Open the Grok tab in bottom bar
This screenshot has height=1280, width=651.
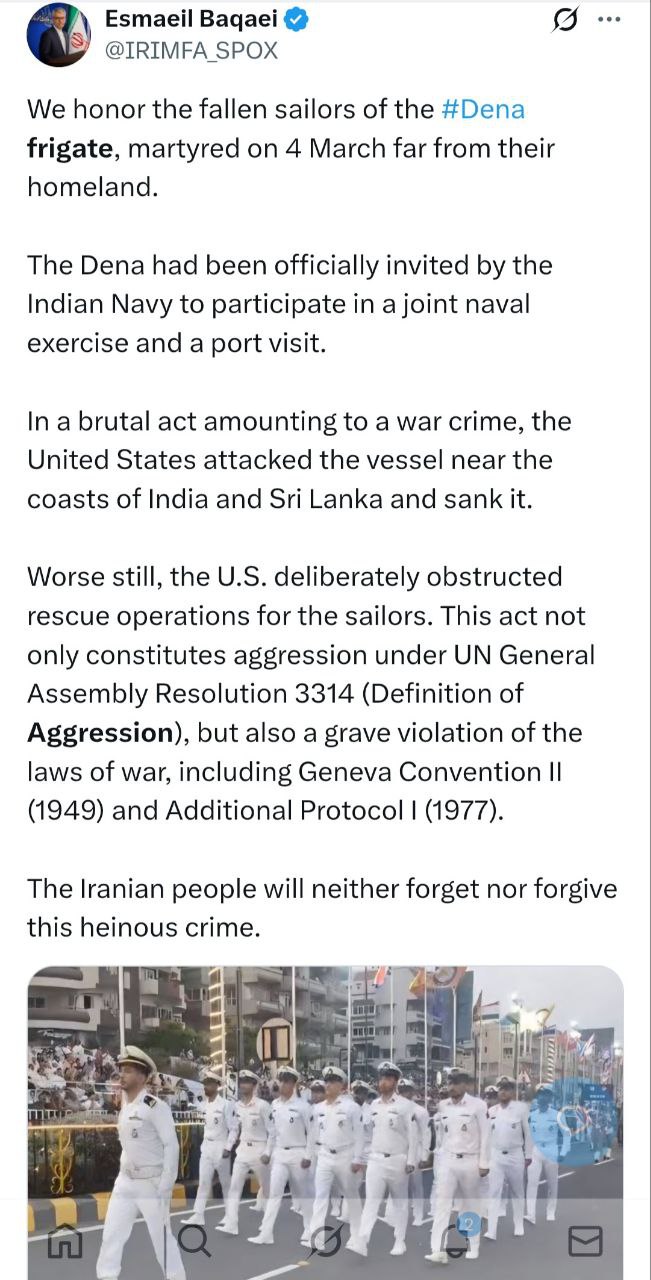pyautogui.click(x=325, y=1241)
